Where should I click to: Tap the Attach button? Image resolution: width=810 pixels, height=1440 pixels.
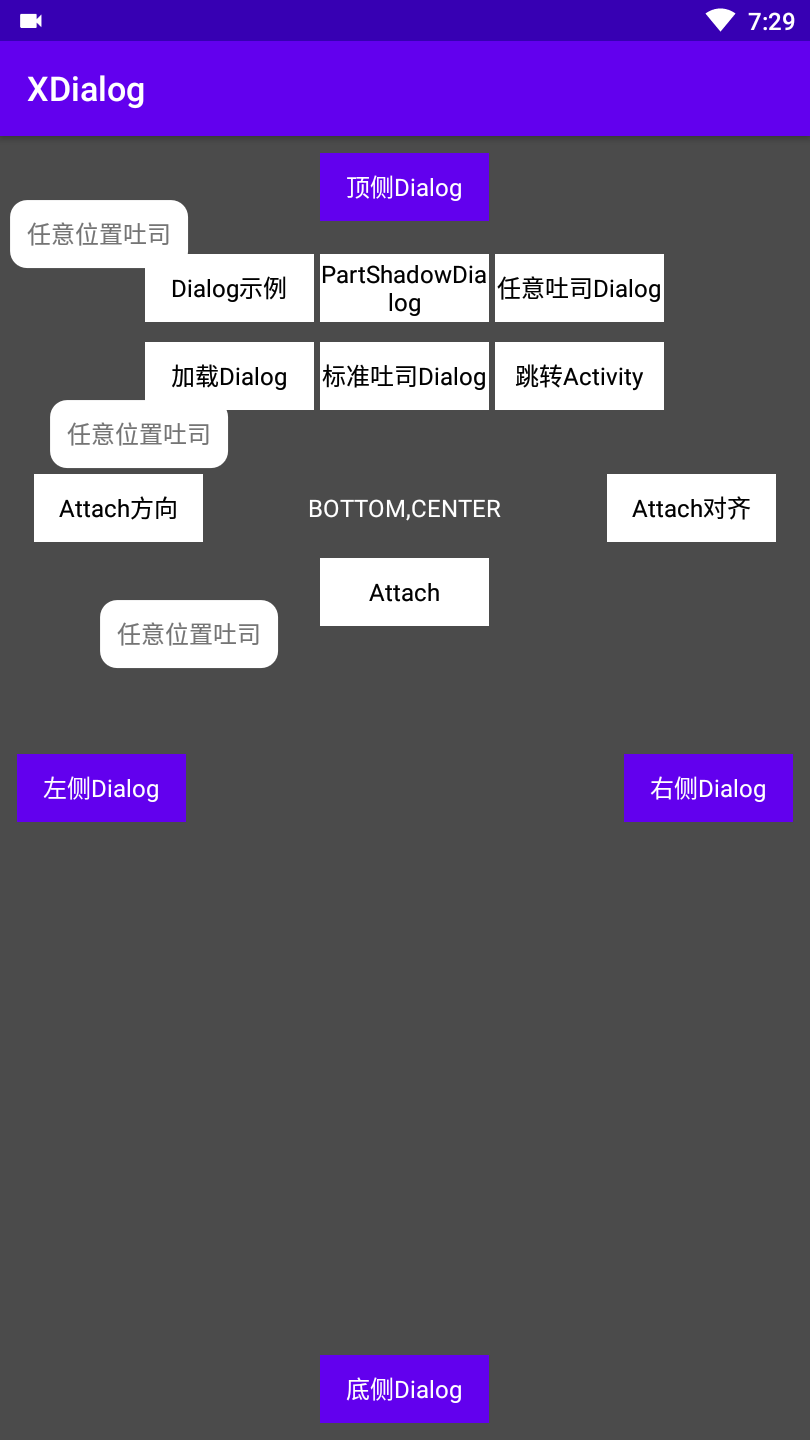click(x=404, y=592)
